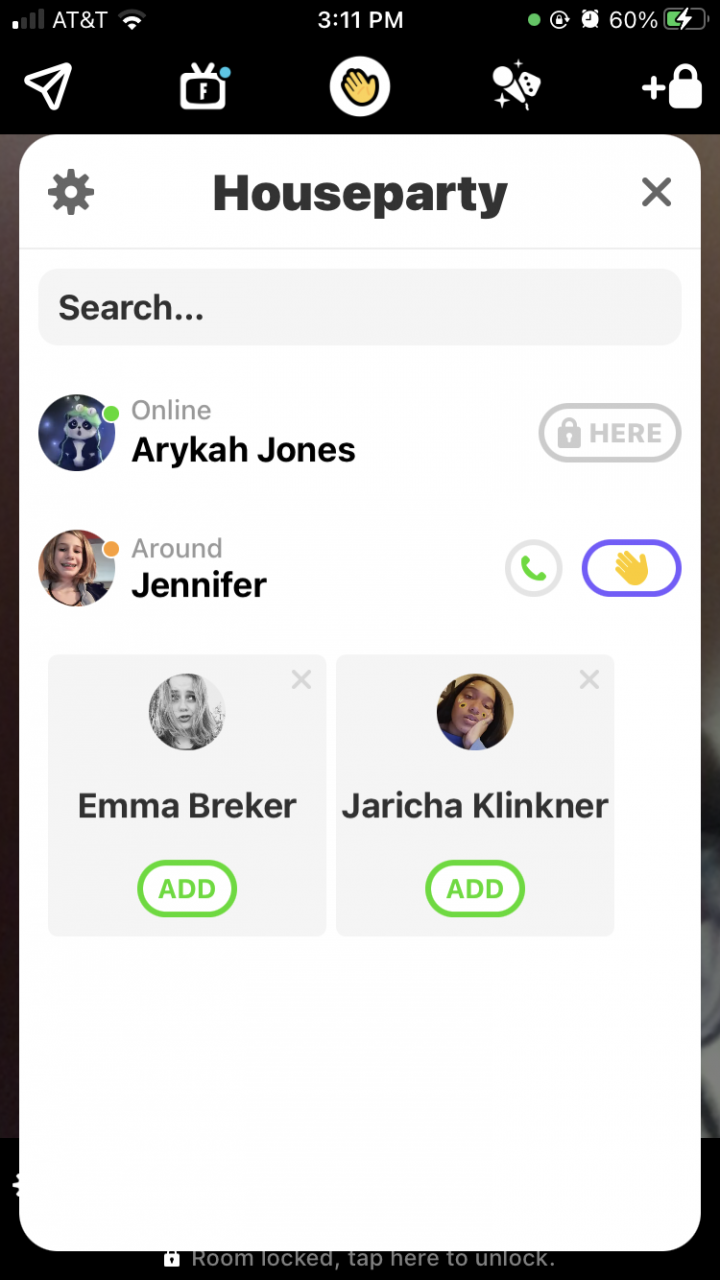Call Jennifer with the phone icon
This screenshot has width=720, height=1280.
coord(533,569)
